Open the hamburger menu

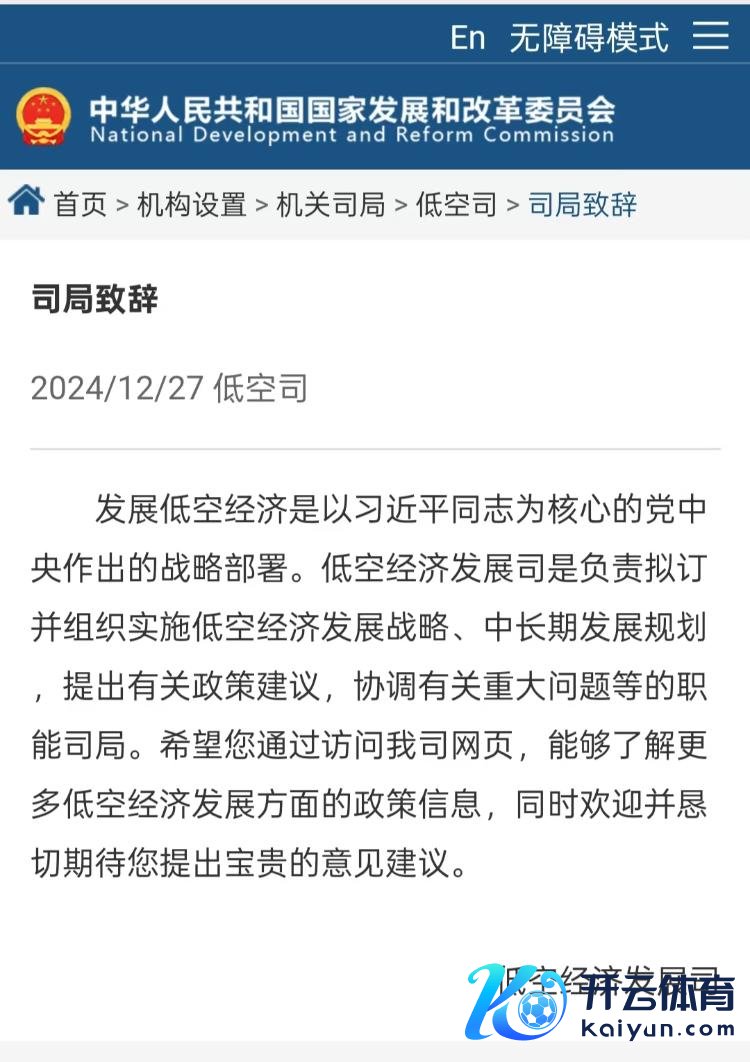711,36
